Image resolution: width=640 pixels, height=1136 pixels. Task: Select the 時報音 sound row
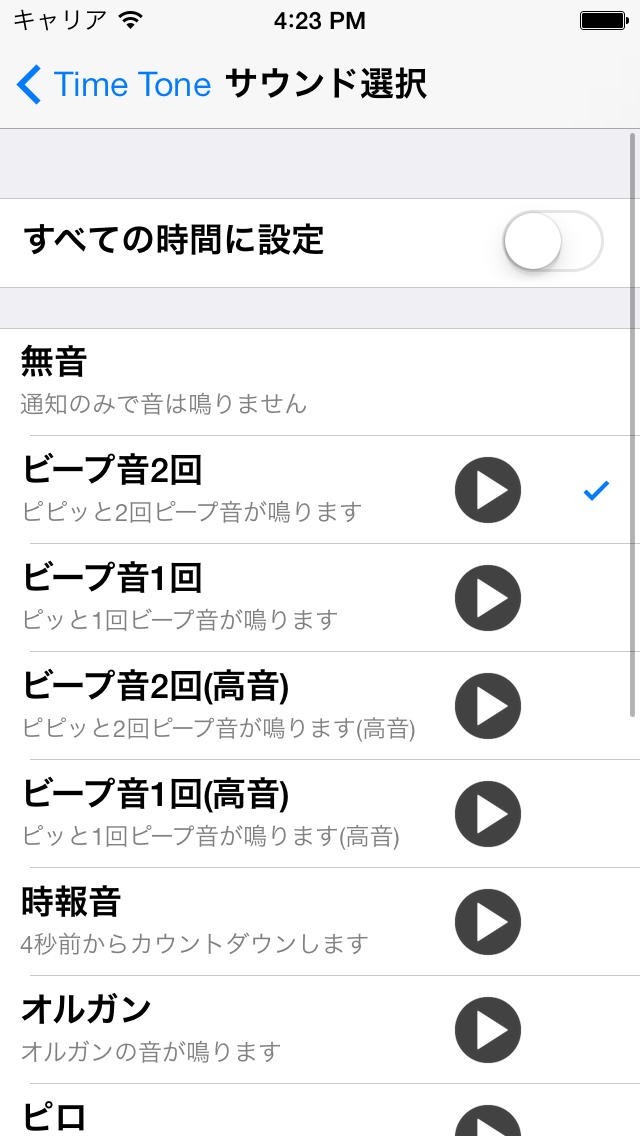coord(200,922)
